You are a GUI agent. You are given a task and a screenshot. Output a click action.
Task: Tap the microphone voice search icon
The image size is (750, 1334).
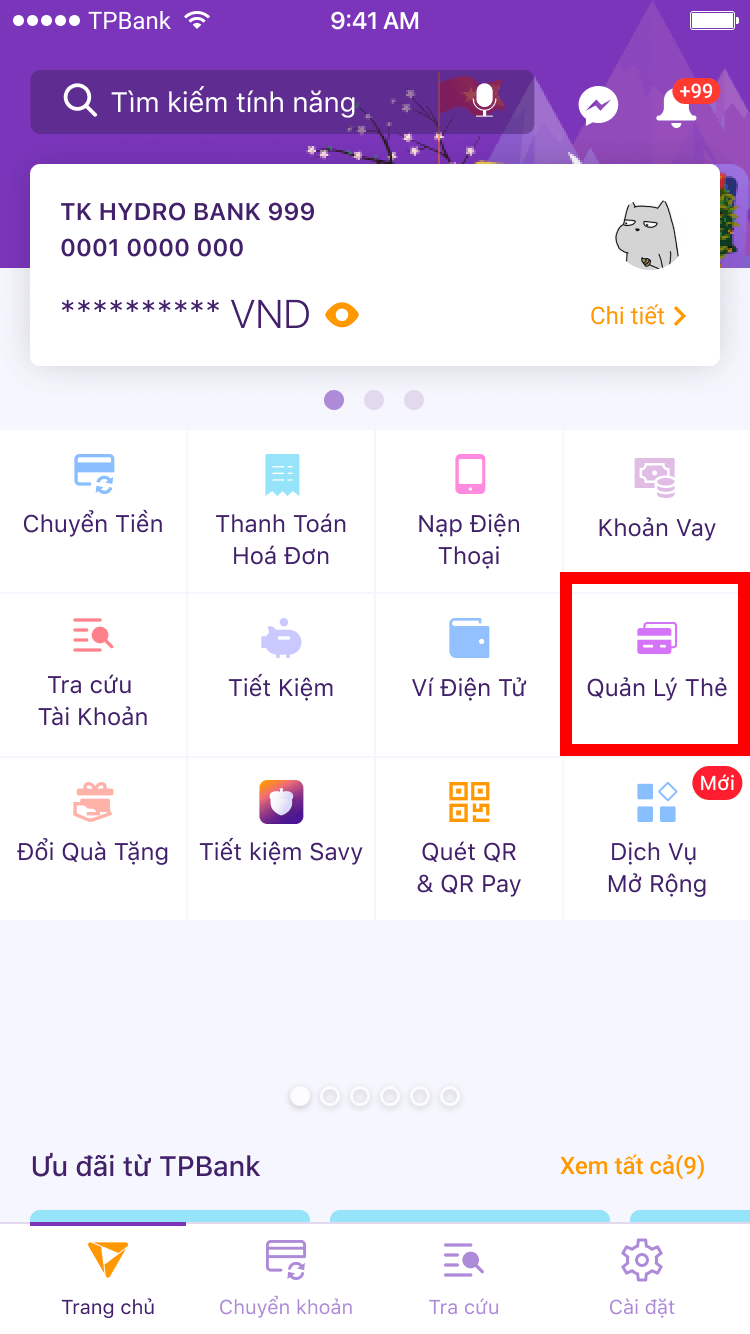[x=484, y=101]
